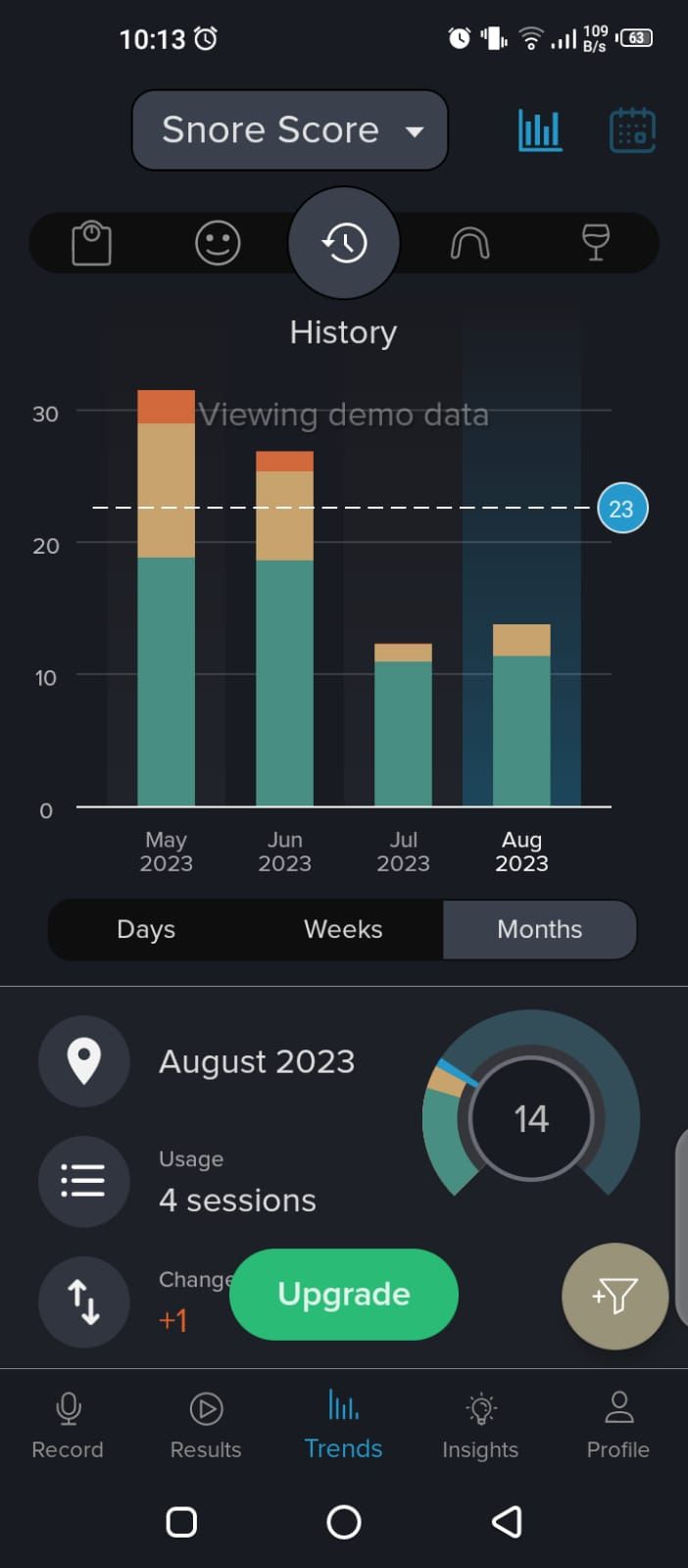This screenshot has width=688, height=1568.
Task: Go to the Profile tab
Action: pyautogui.click(x=617, y=1424)
